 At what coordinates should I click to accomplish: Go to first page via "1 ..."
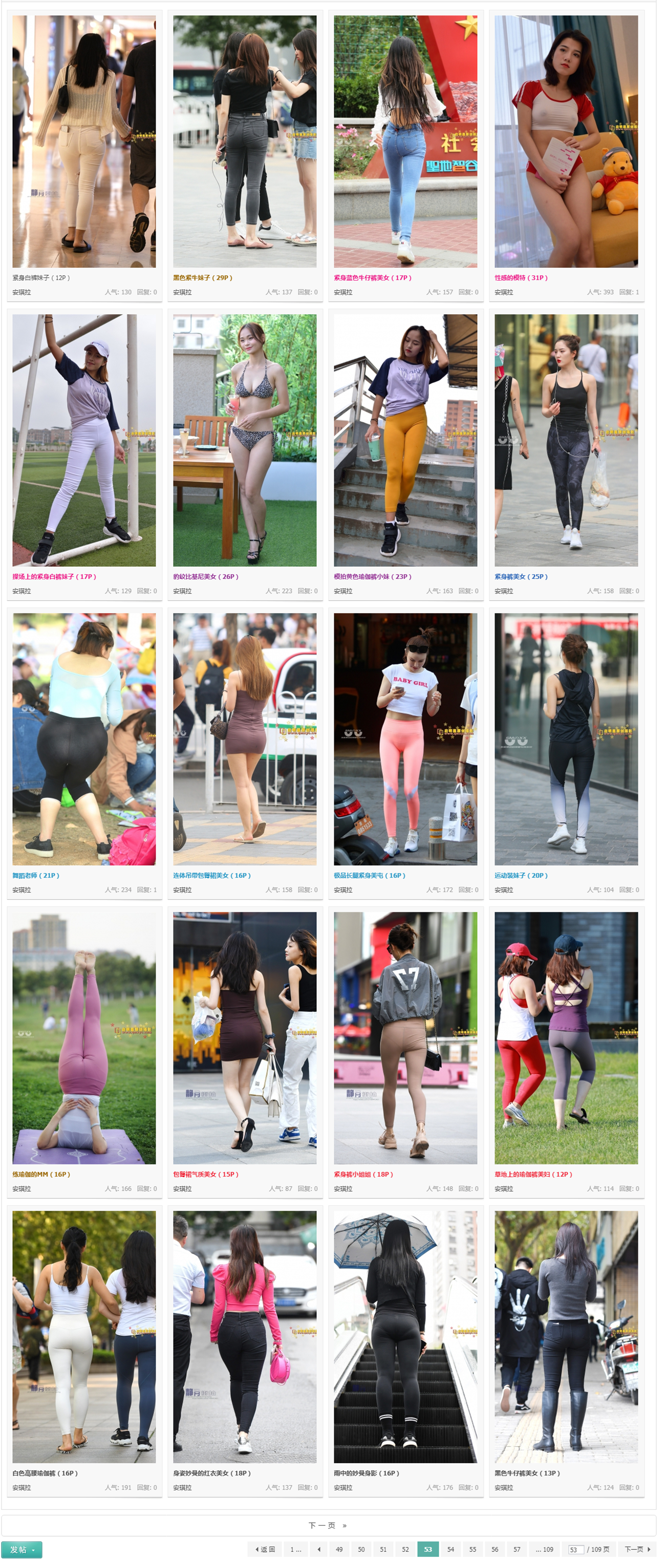pos(295,1549)
